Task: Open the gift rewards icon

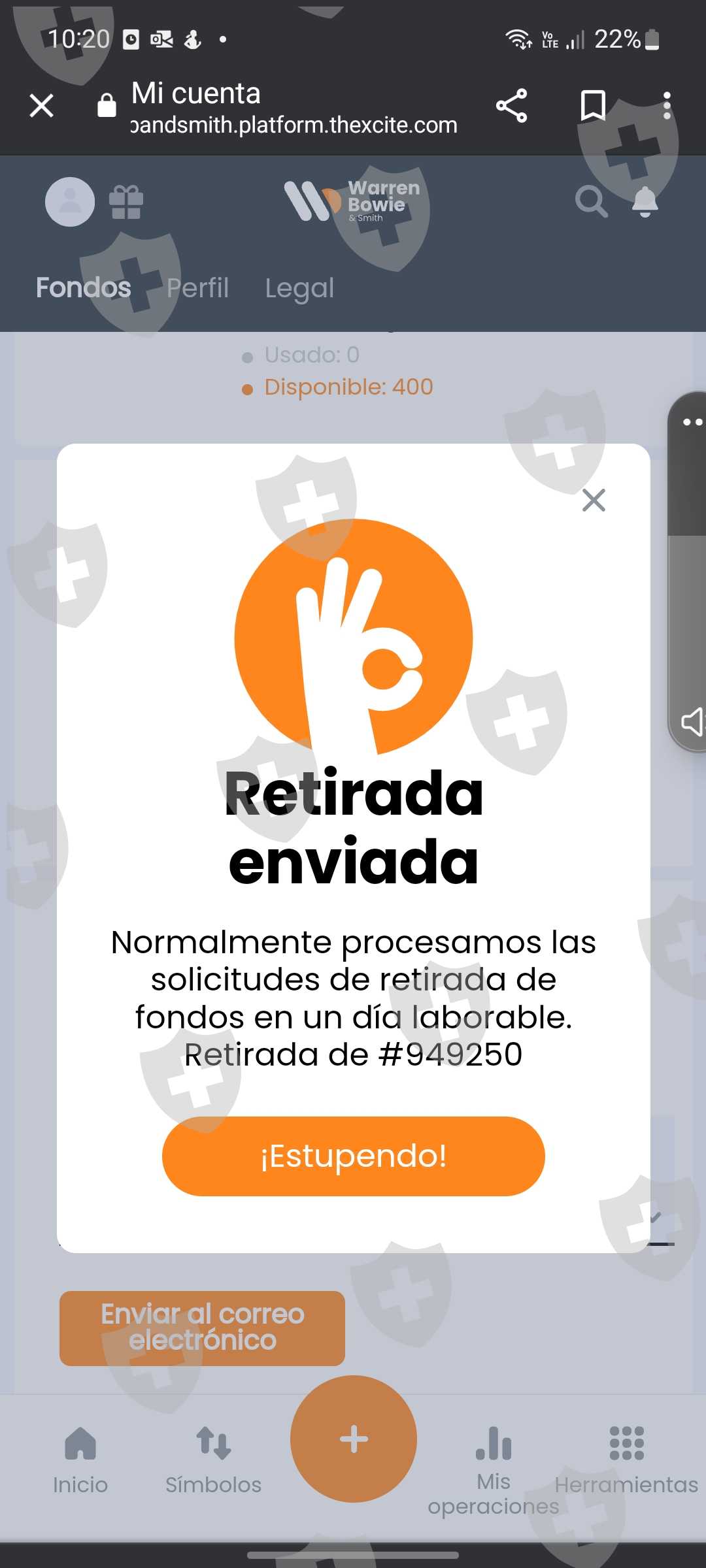Action: point(126,202)
